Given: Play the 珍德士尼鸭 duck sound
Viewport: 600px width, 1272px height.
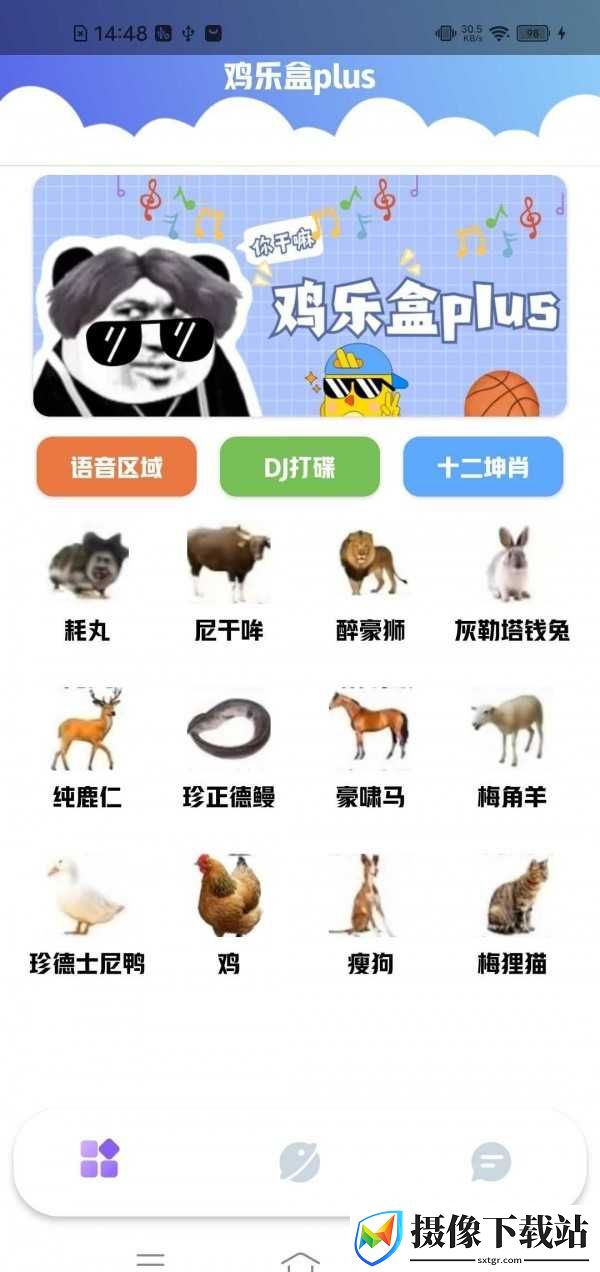Looking at the screenshot, I should pos(88,916).
